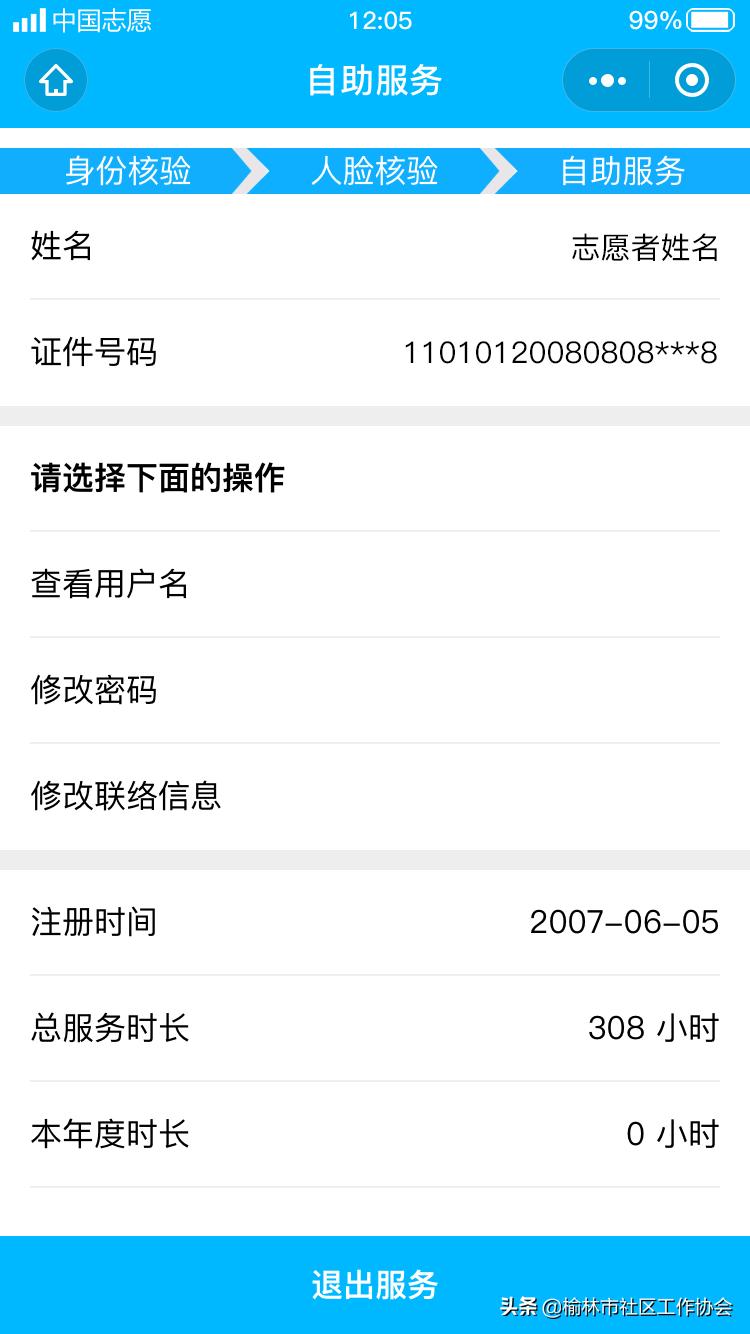Viewport: 750px width, 1334px height.
Task: Select the 人脸核验 step
Action: [x=375, y=171]
